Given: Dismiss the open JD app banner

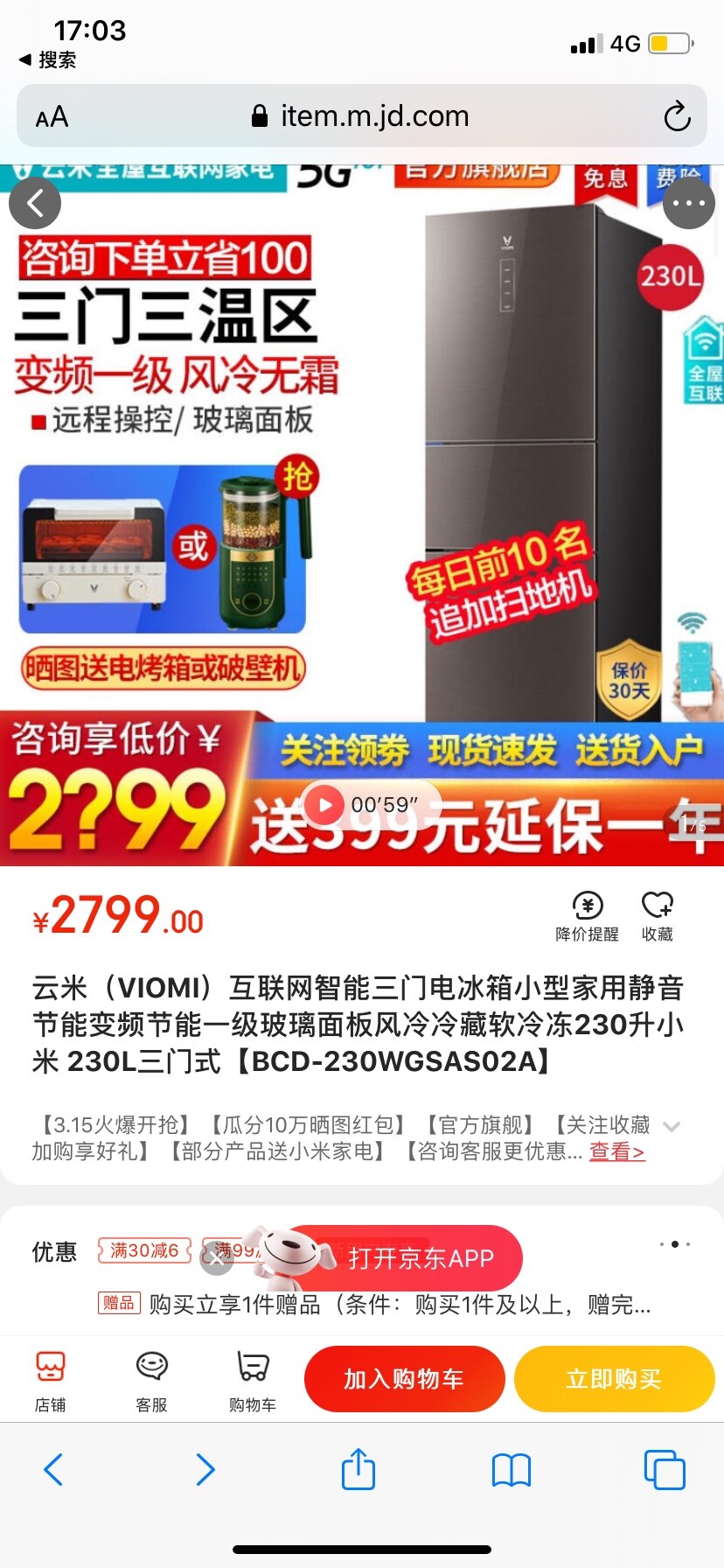Looking at the screenshot, I should (216, 1260).
